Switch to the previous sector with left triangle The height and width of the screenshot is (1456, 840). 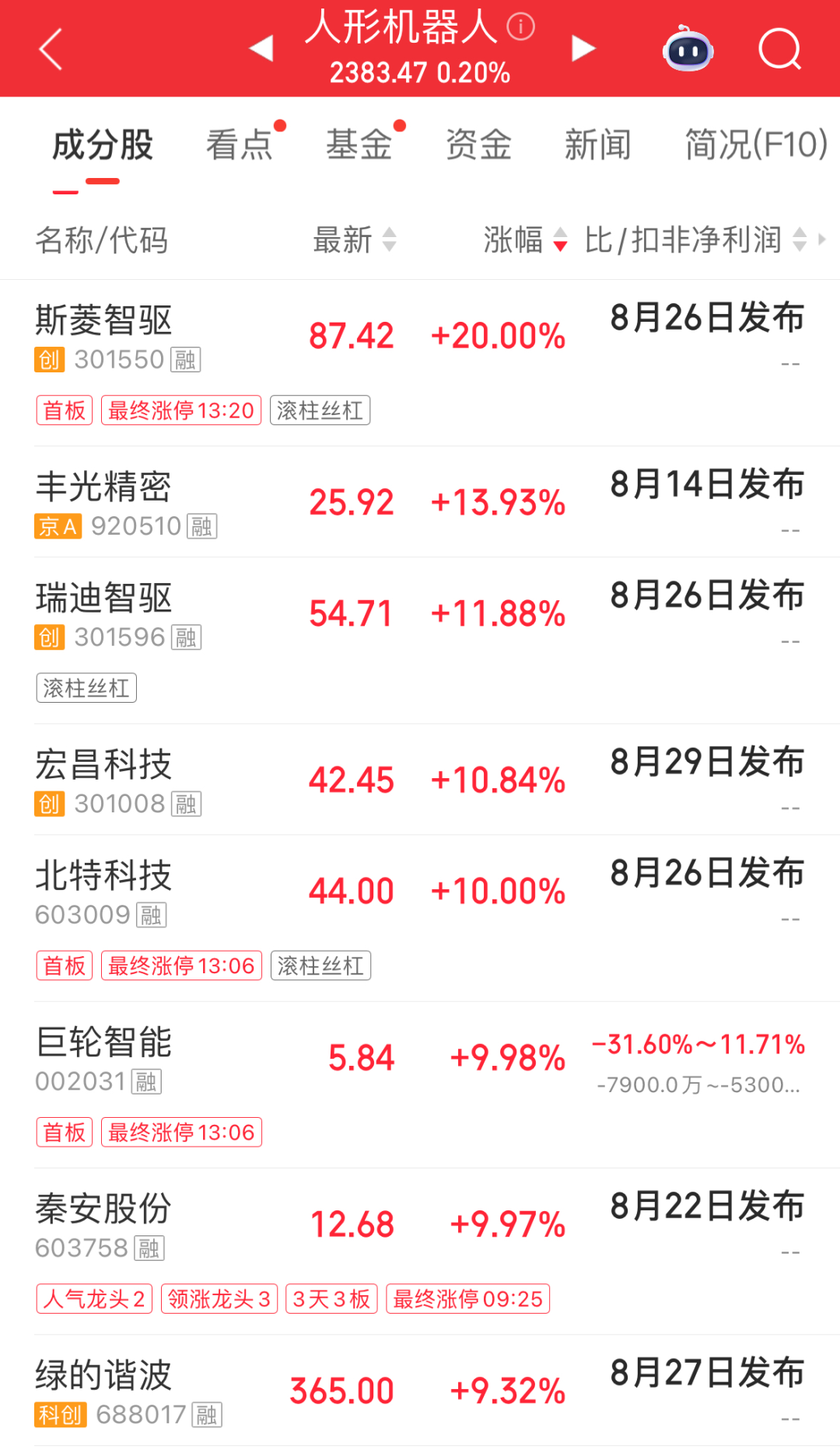click(x=261, y=48)
